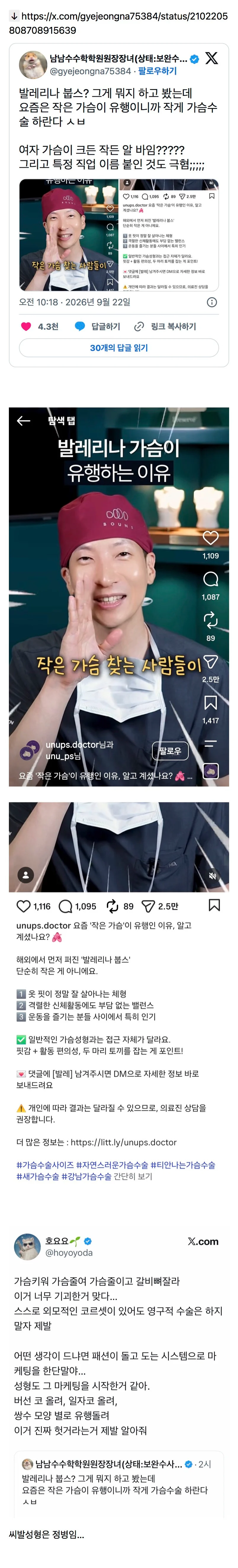Open the tweet timestamp 오전 10:18 · 2026년 9월 22일

click(74, 302)
